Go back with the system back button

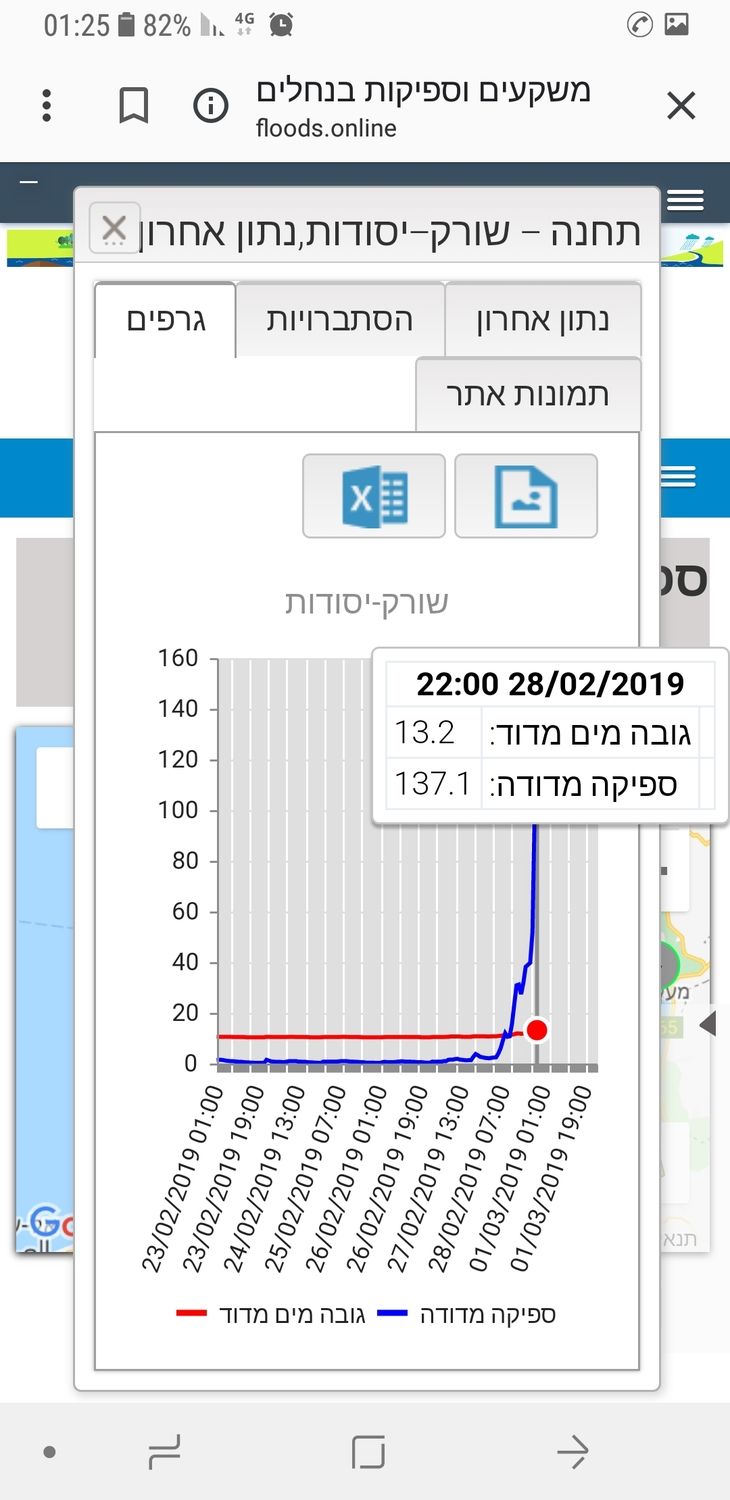pyautogui.click(x=572, y=1452)
